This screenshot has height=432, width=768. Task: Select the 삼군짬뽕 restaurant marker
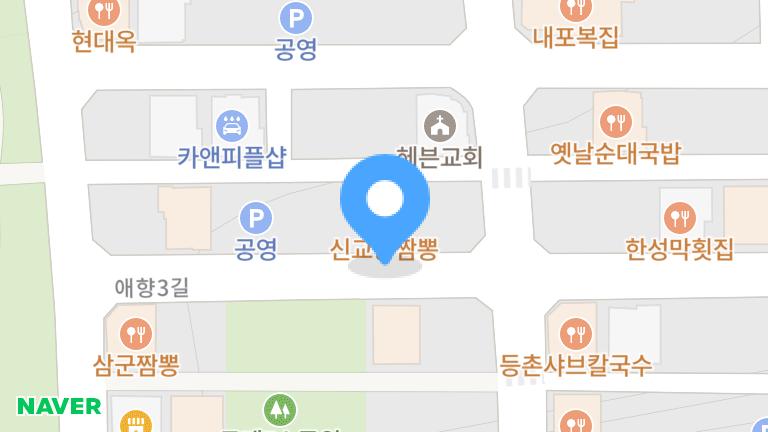pos(134,331)
